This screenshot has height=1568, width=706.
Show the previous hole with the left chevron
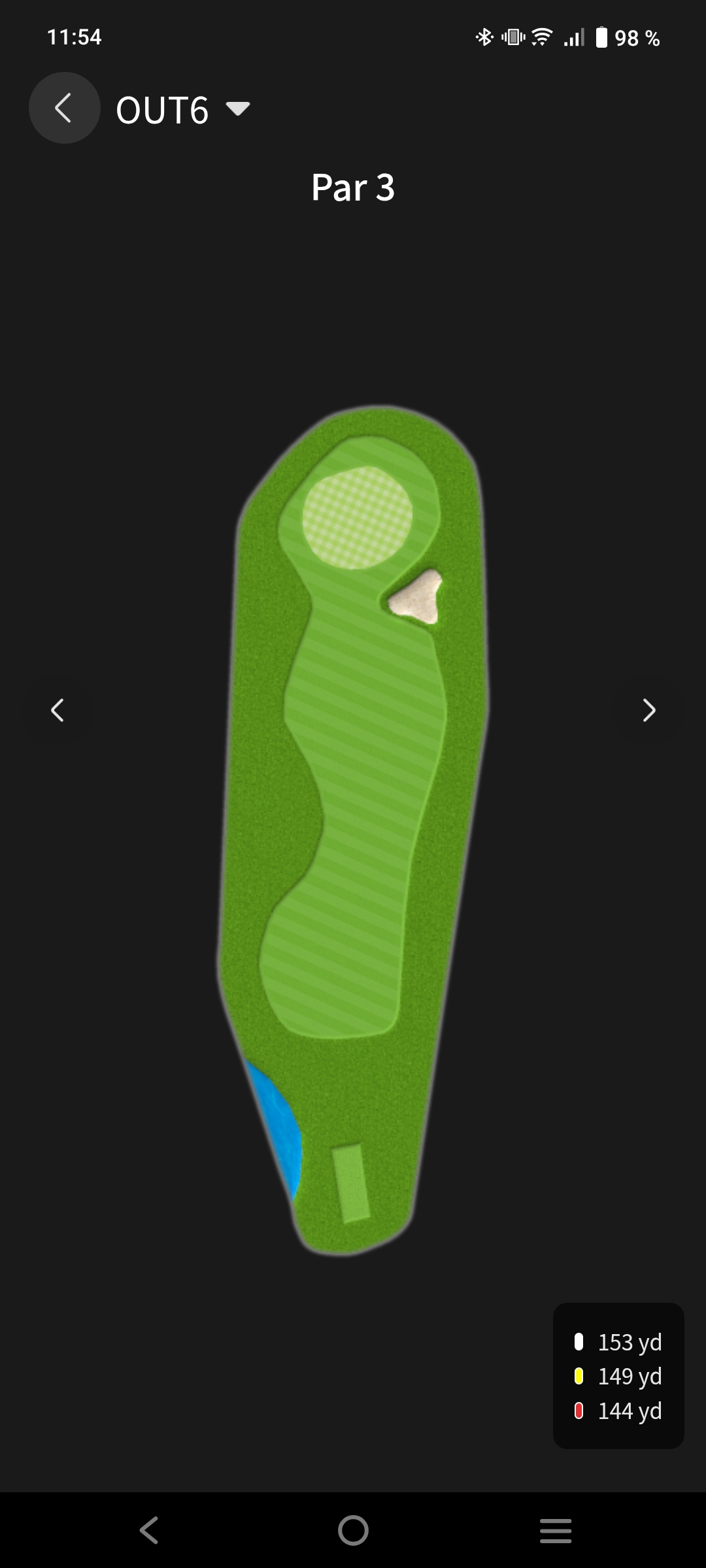tap(58, 710)
